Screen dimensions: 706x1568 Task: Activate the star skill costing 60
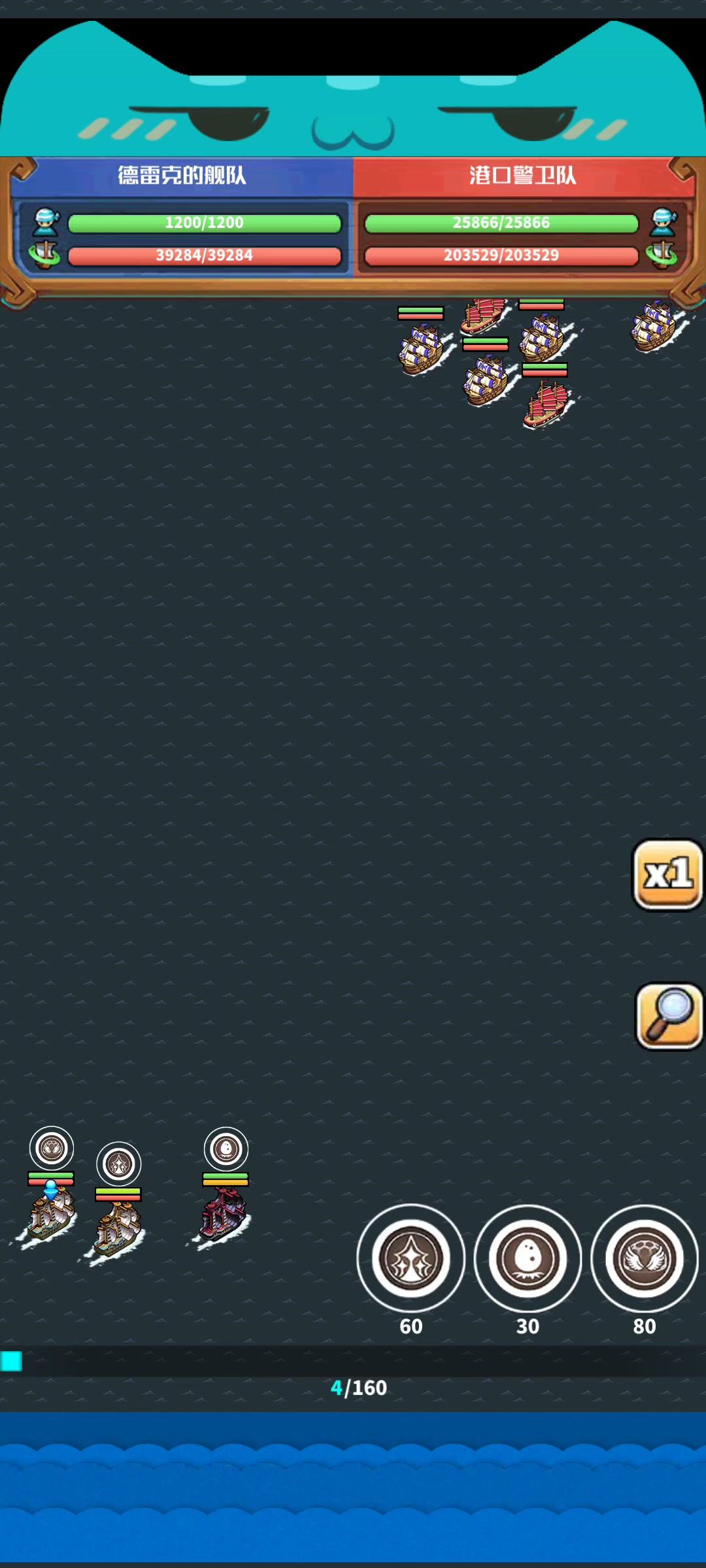pos(411,1258)
